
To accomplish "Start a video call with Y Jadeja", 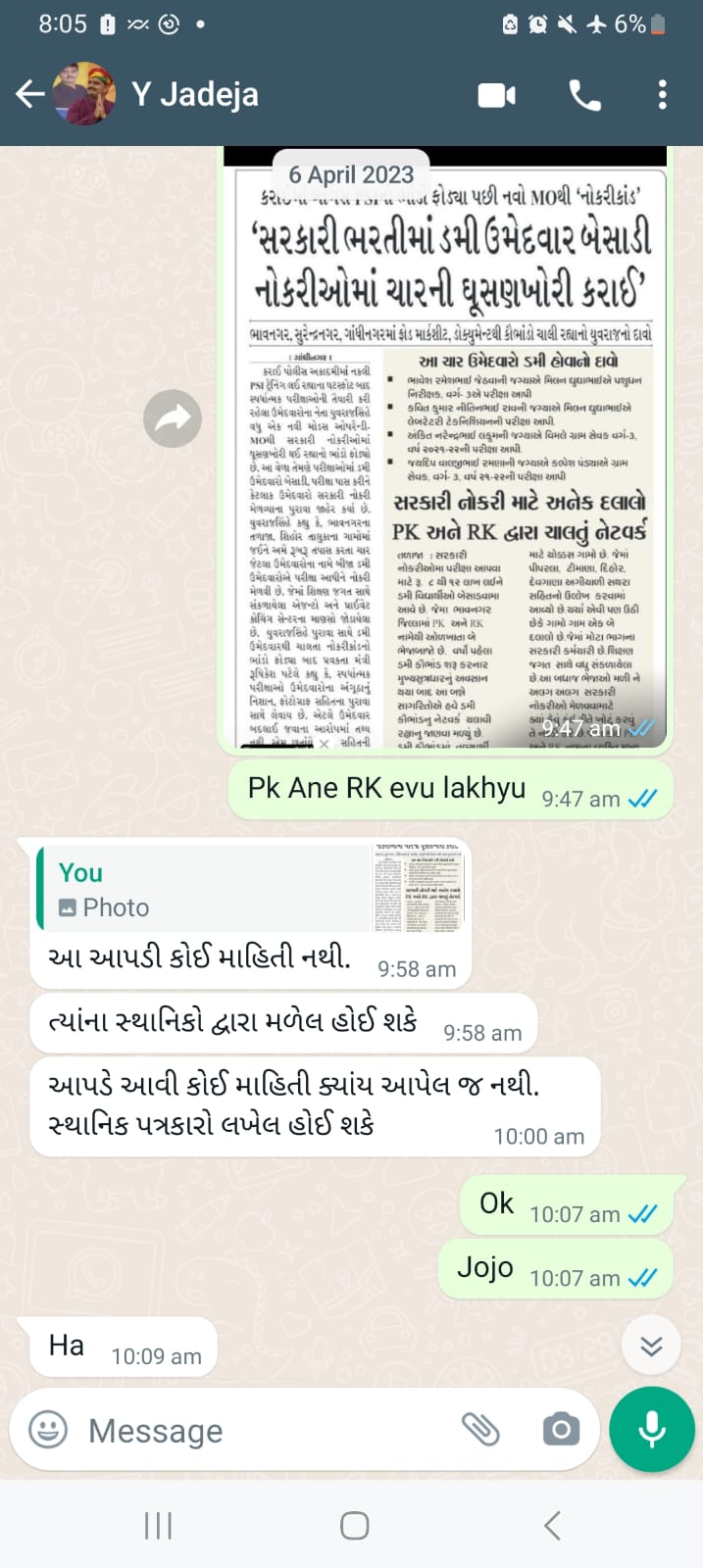I will pyautogui.click(x=497, y=95).
